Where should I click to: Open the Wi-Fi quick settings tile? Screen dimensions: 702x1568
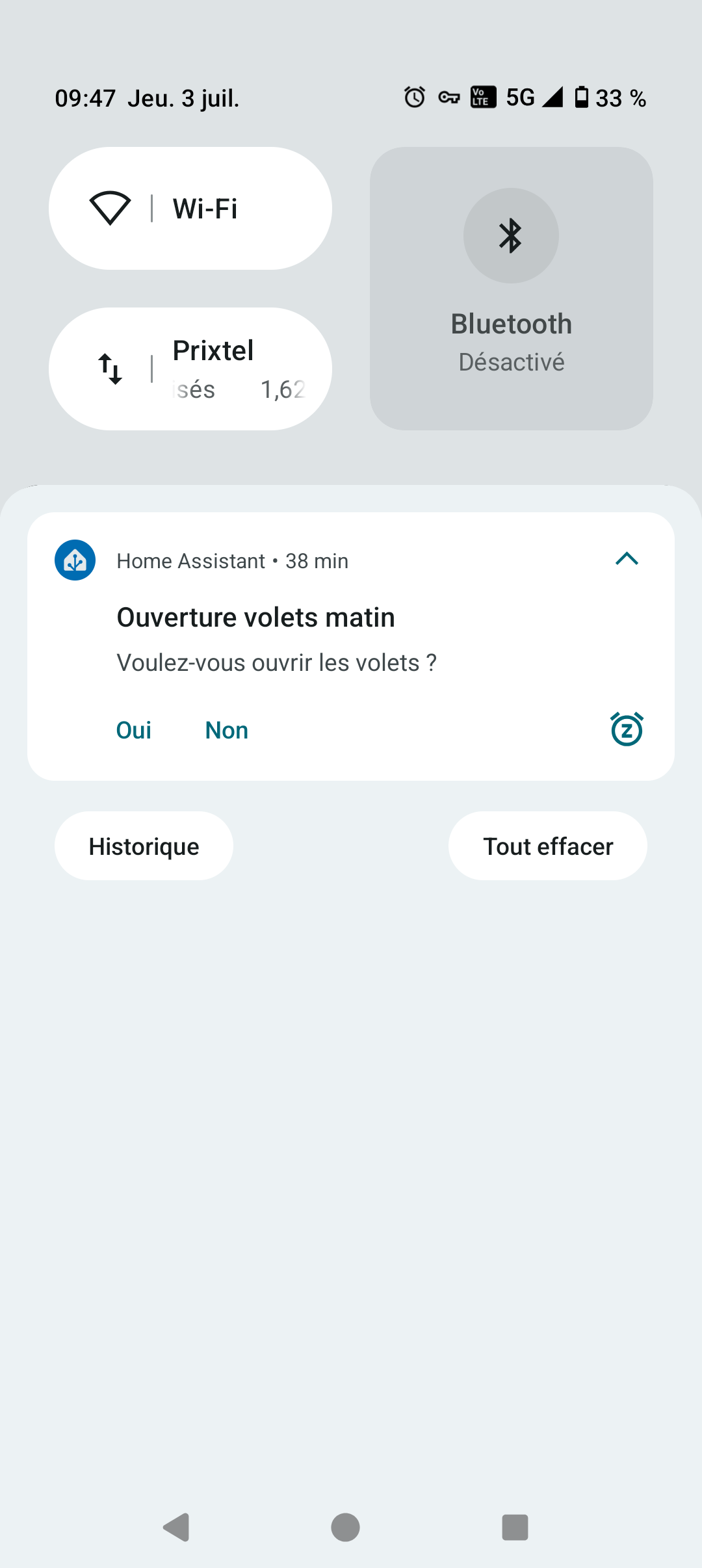190,208
